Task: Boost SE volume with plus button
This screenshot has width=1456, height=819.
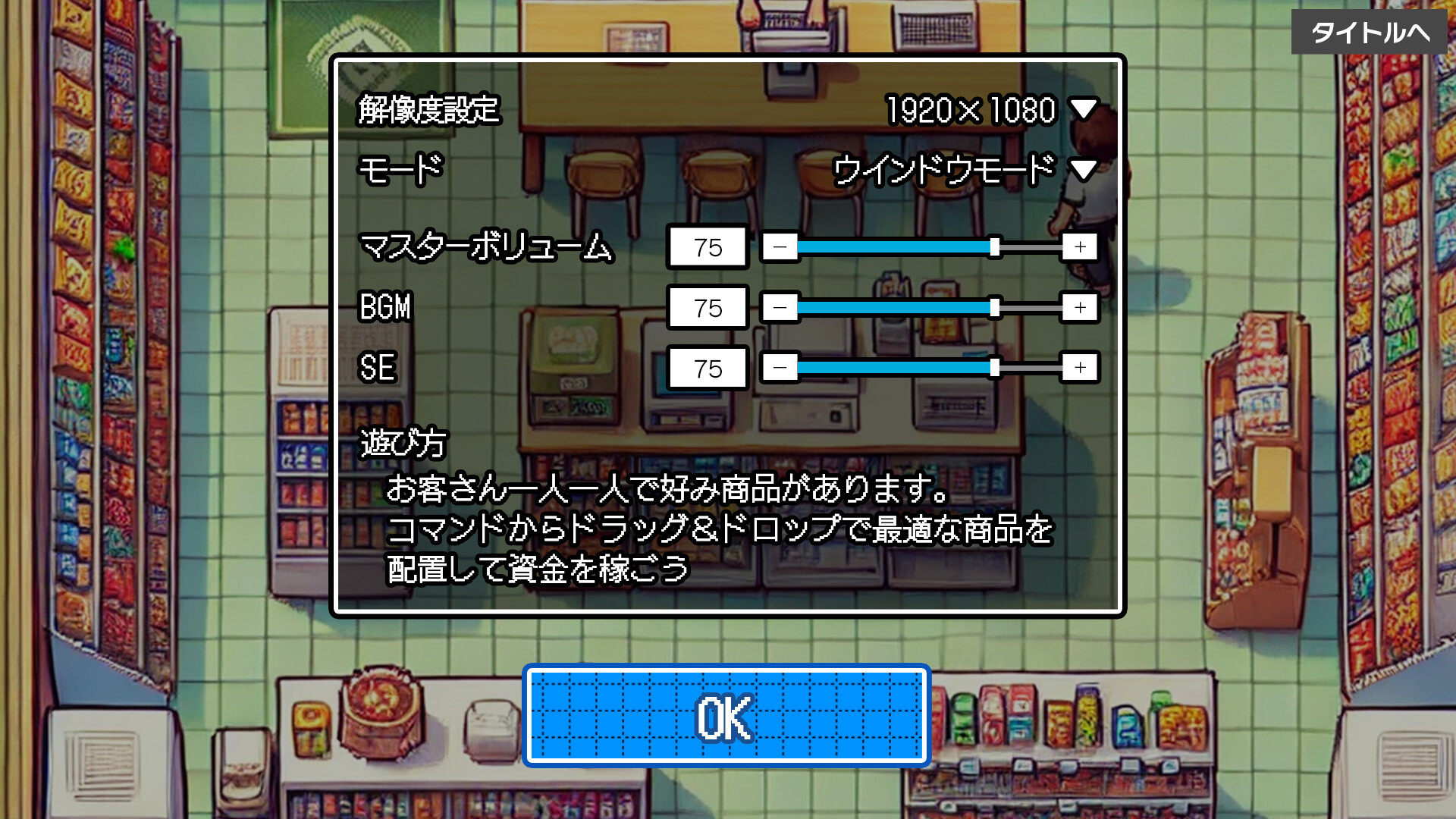Action: 1080,368
